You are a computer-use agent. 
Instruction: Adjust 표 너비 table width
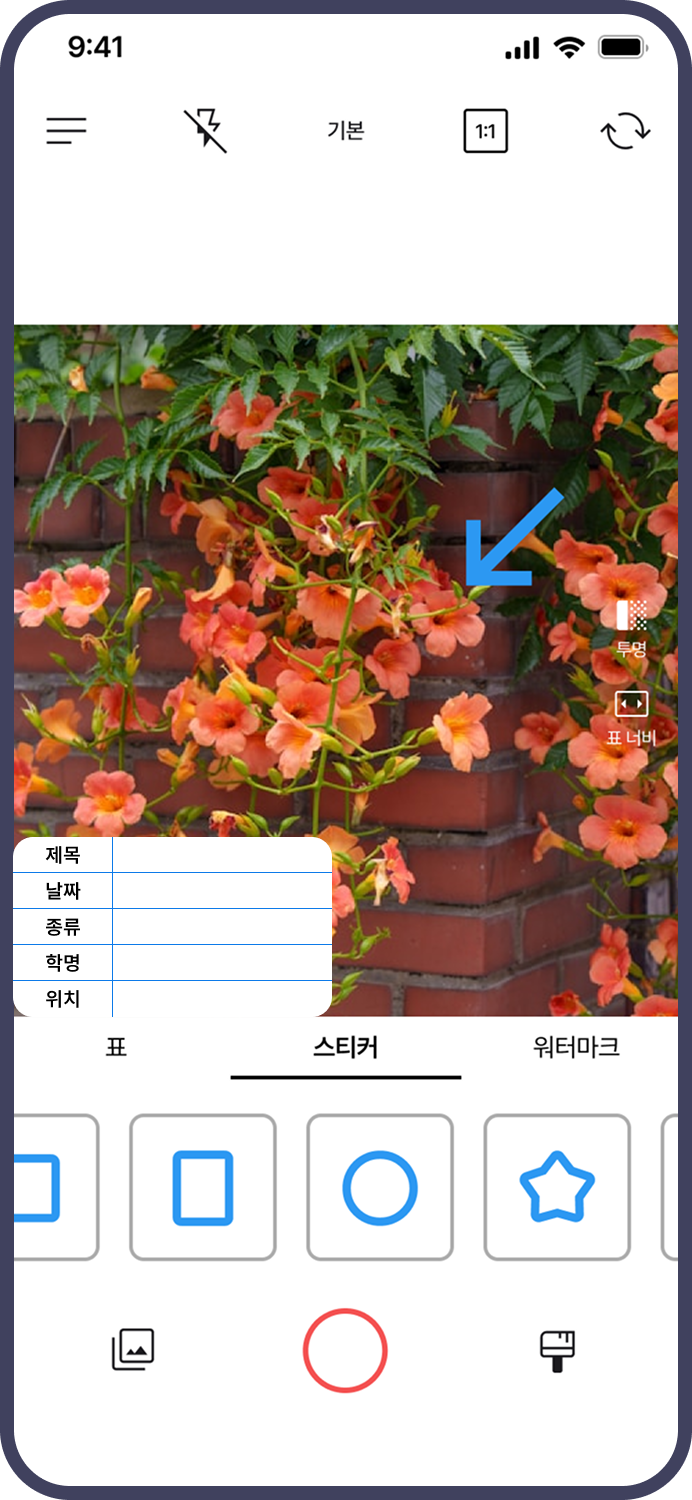[631, 716]
